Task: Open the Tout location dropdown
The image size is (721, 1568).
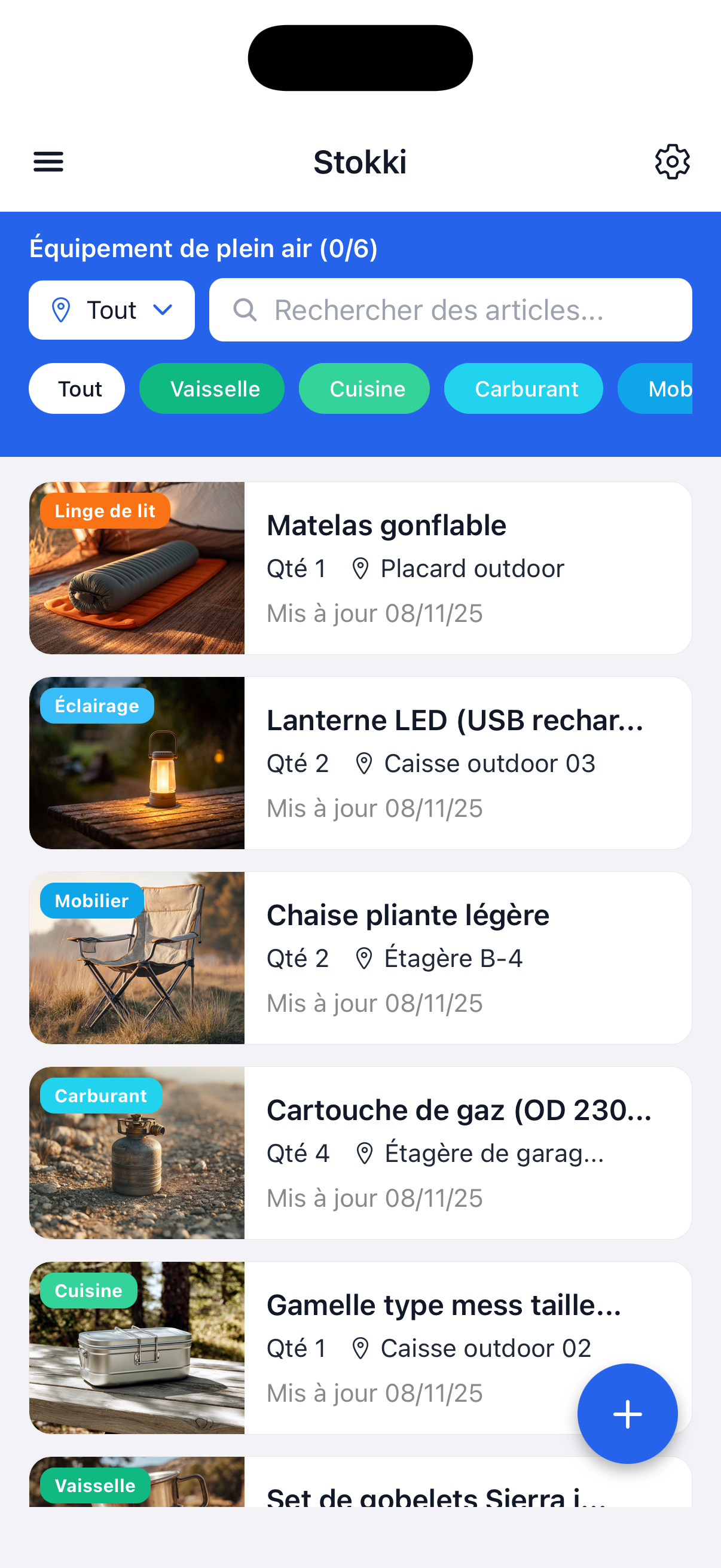Action: [111, 310]
